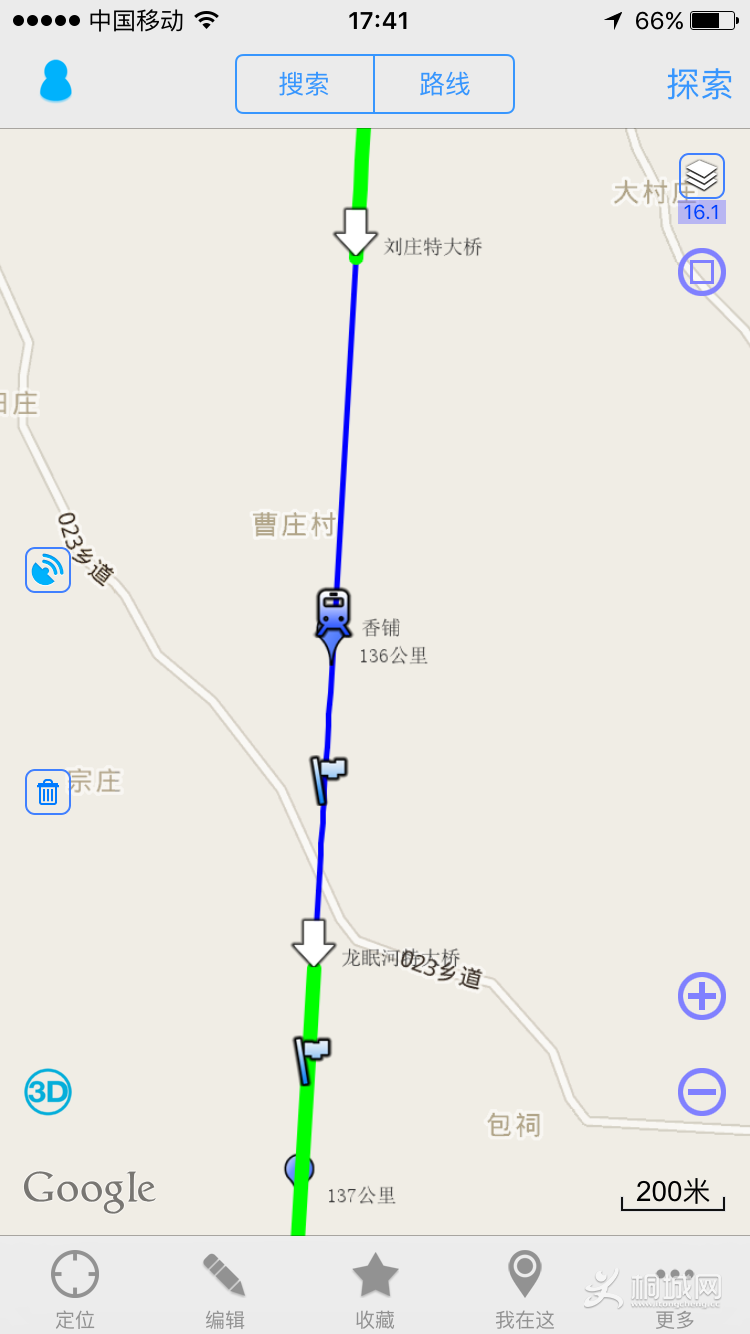Enable 我在这 location sharing

524,1287
